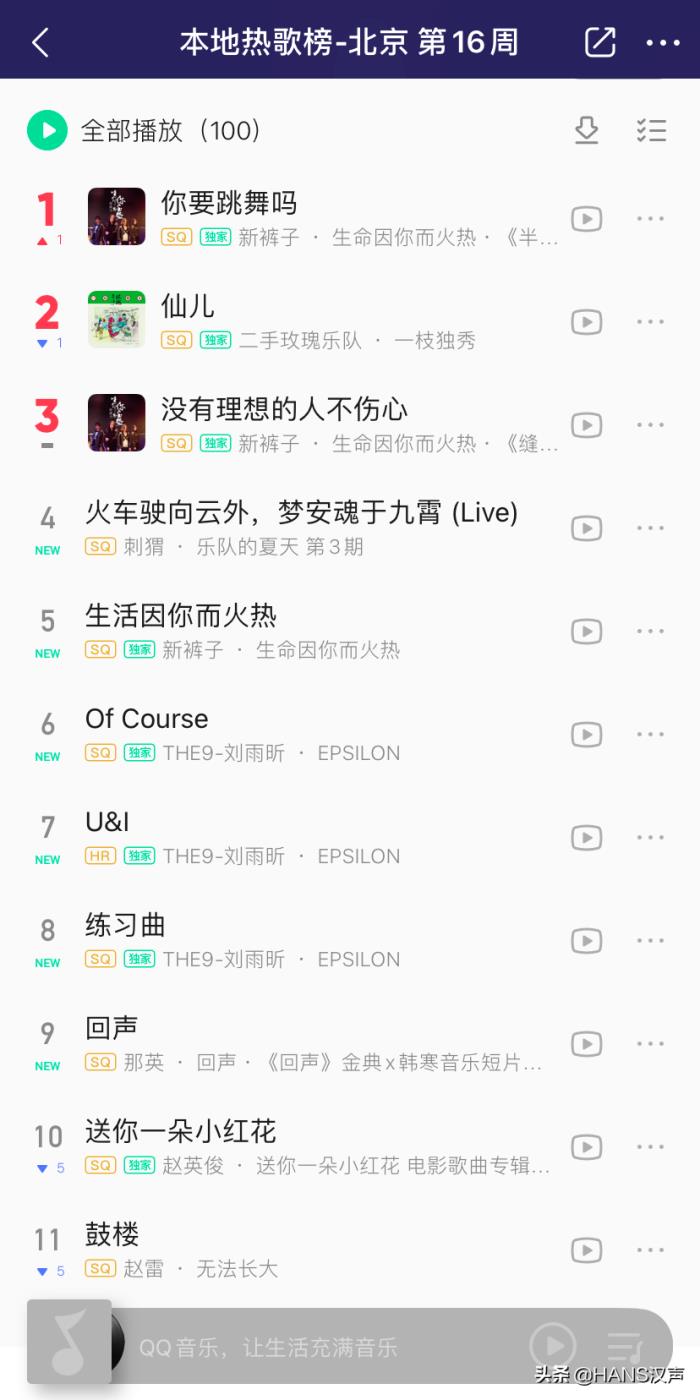Tap play in the bottom mini player
The image size is (700, 1400).
click(x=552, y=1345)
